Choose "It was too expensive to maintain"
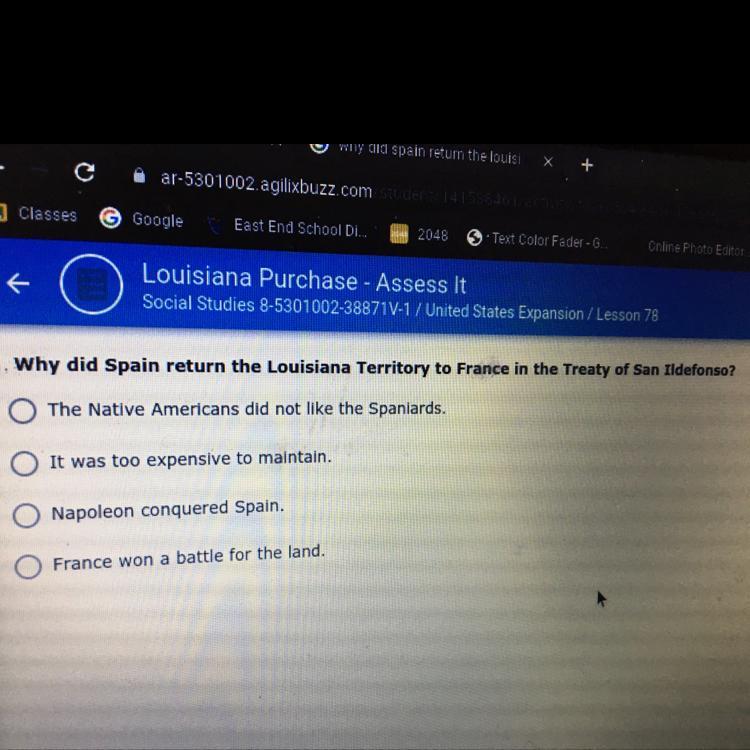 27,462
